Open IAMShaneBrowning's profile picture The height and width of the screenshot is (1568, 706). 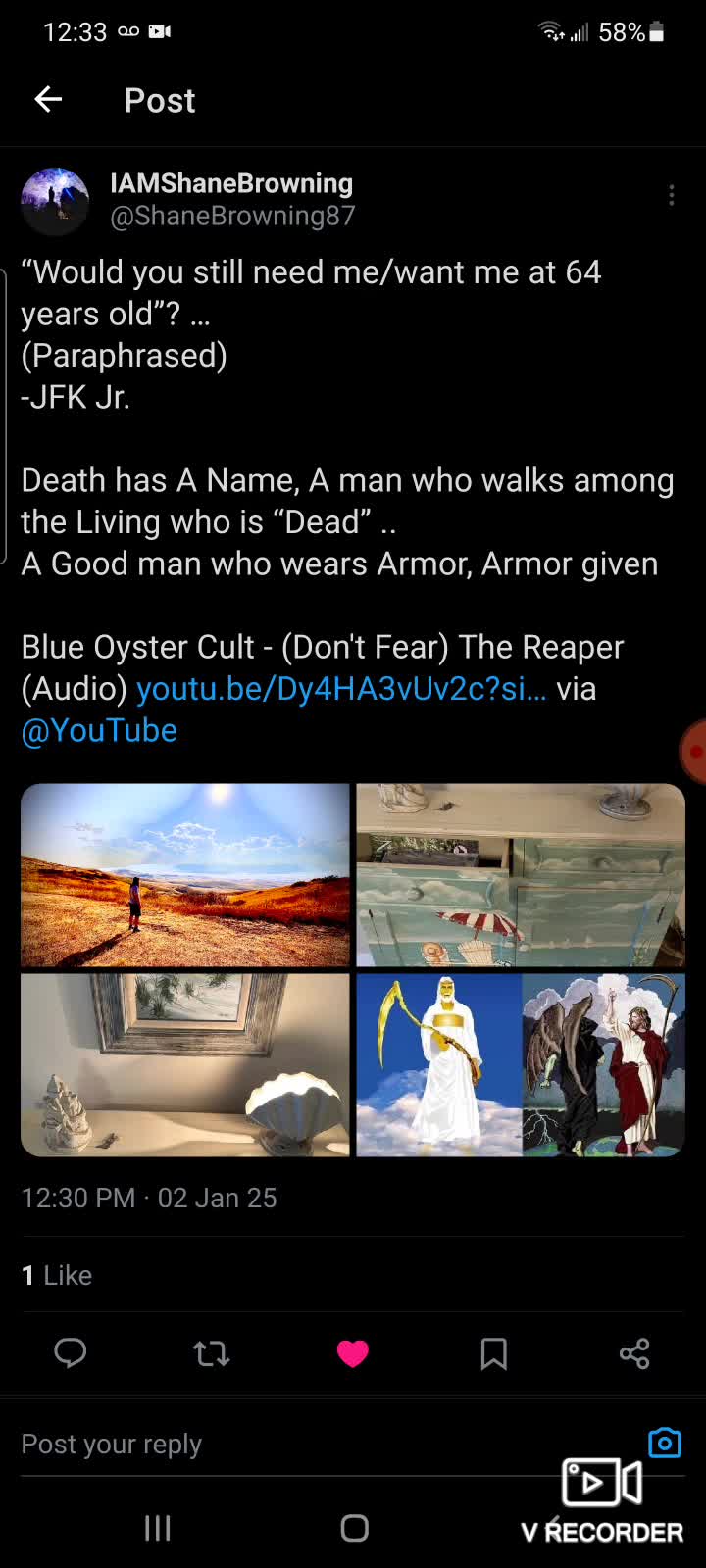[55, 201]
